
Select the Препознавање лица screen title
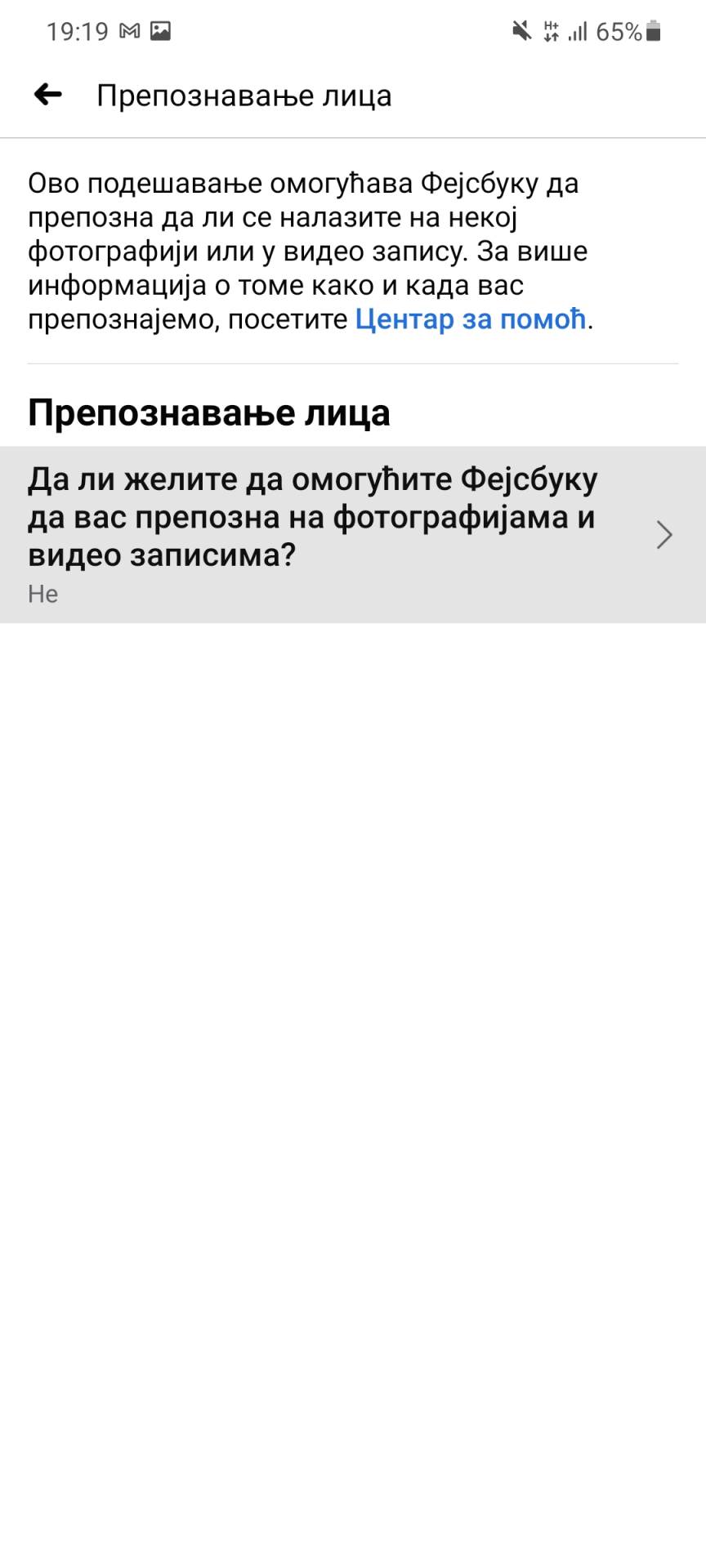coord(244,95)
